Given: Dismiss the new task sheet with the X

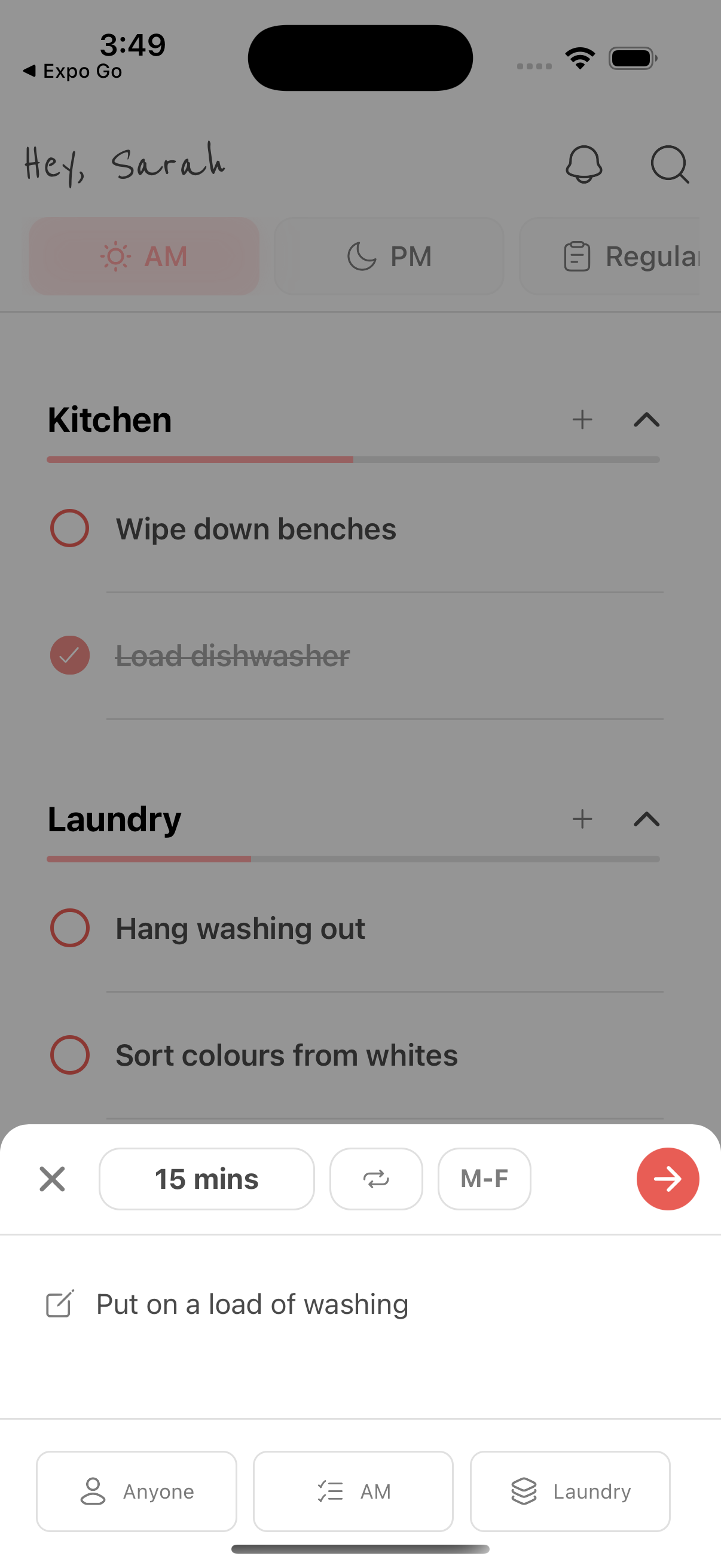Looking at the screenshot, I should [x=53, y=1179].
